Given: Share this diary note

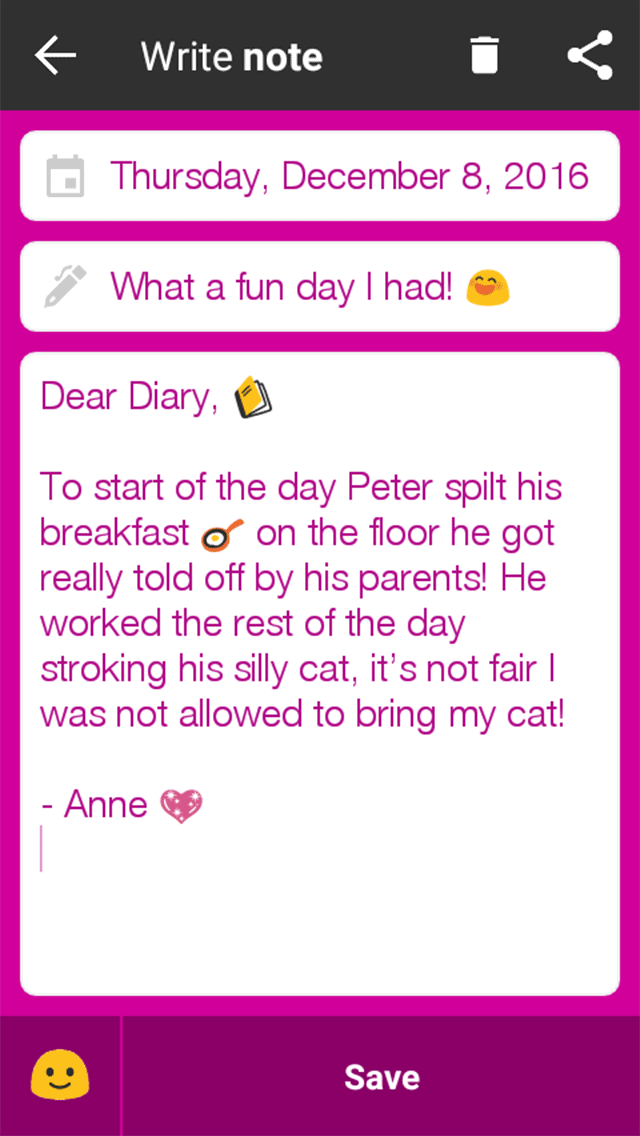Looking at the screenshot, I should pos(590,56).
